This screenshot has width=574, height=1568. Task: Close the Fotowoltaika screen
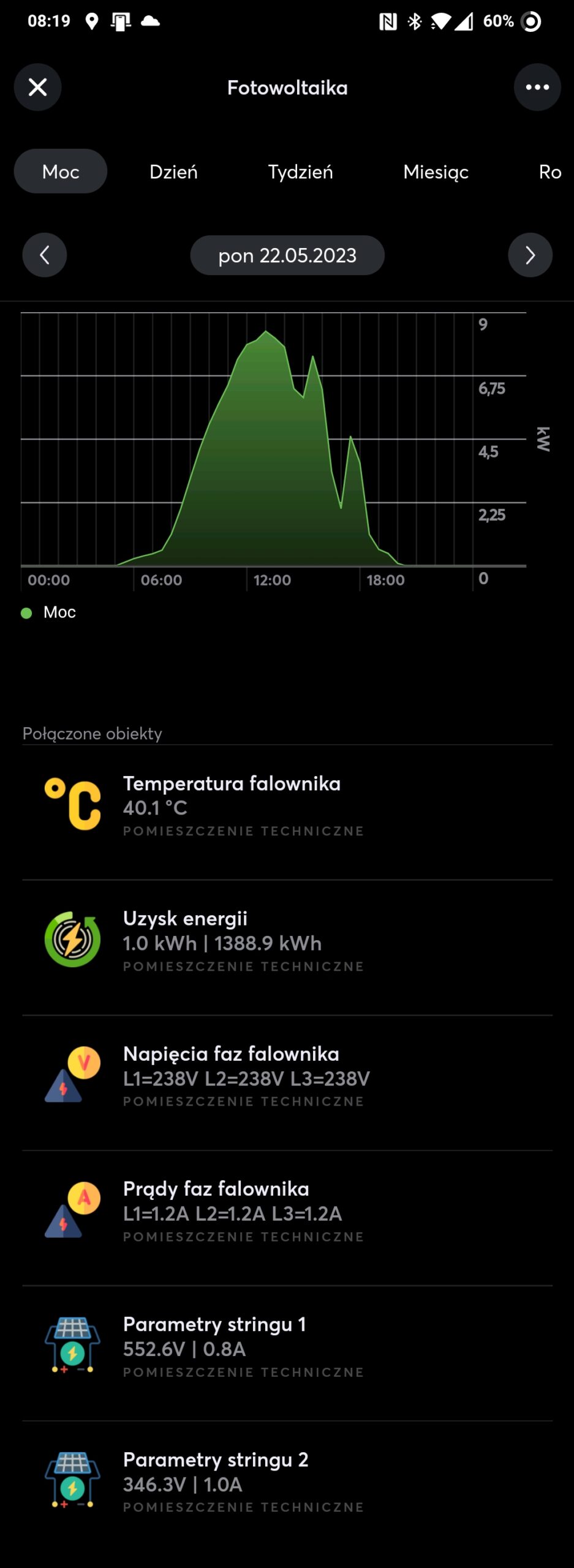38,87
